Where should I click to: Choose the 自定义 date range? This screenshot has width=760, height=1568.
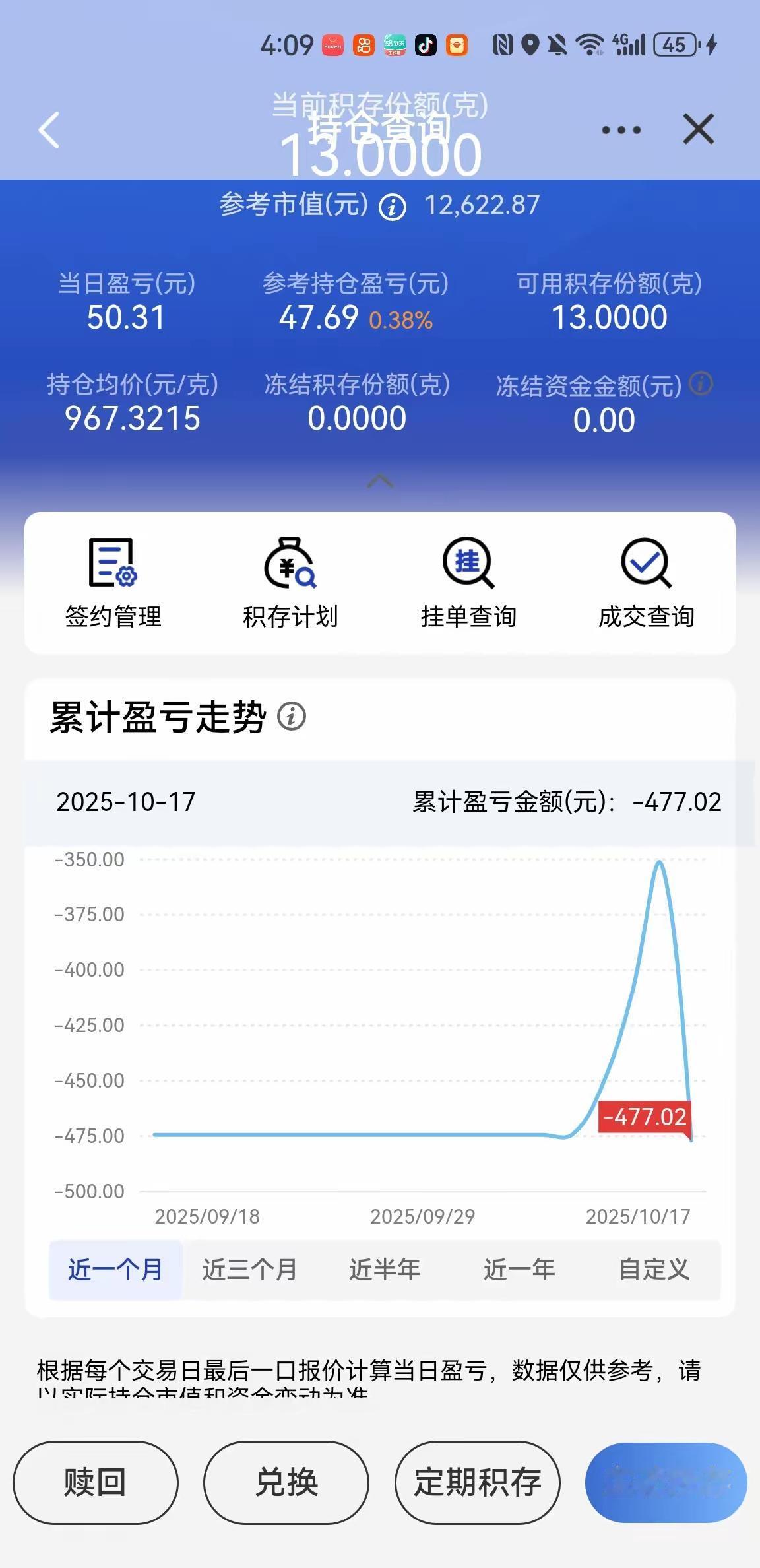point(654,1270)
